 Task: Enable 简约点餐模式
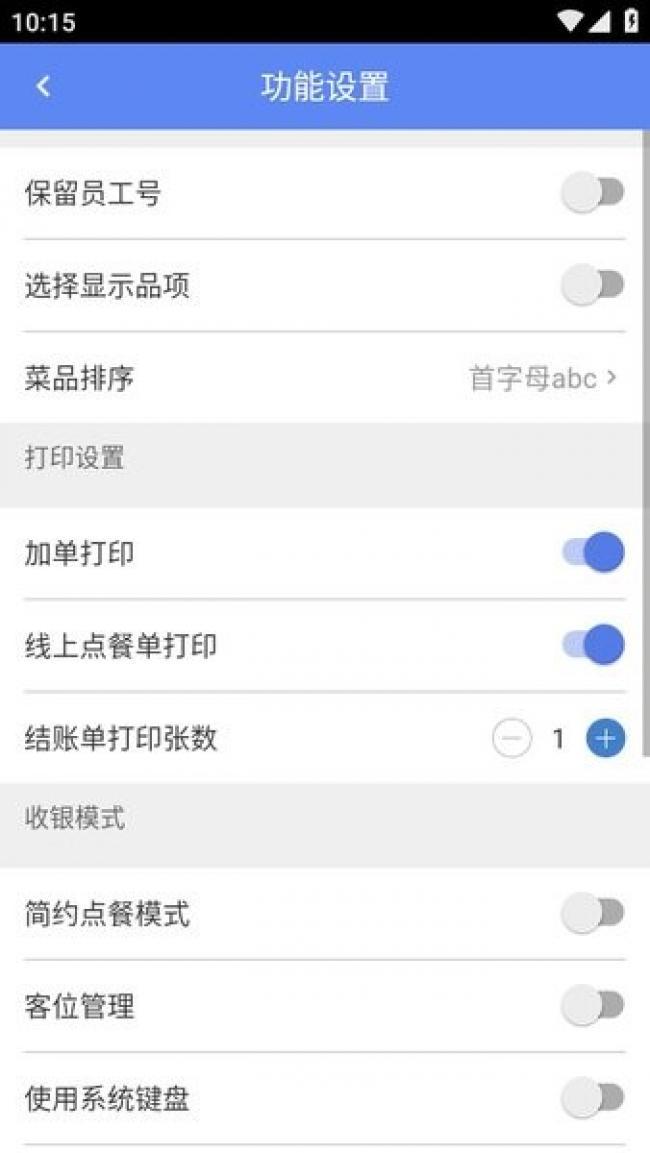(593, 913)
